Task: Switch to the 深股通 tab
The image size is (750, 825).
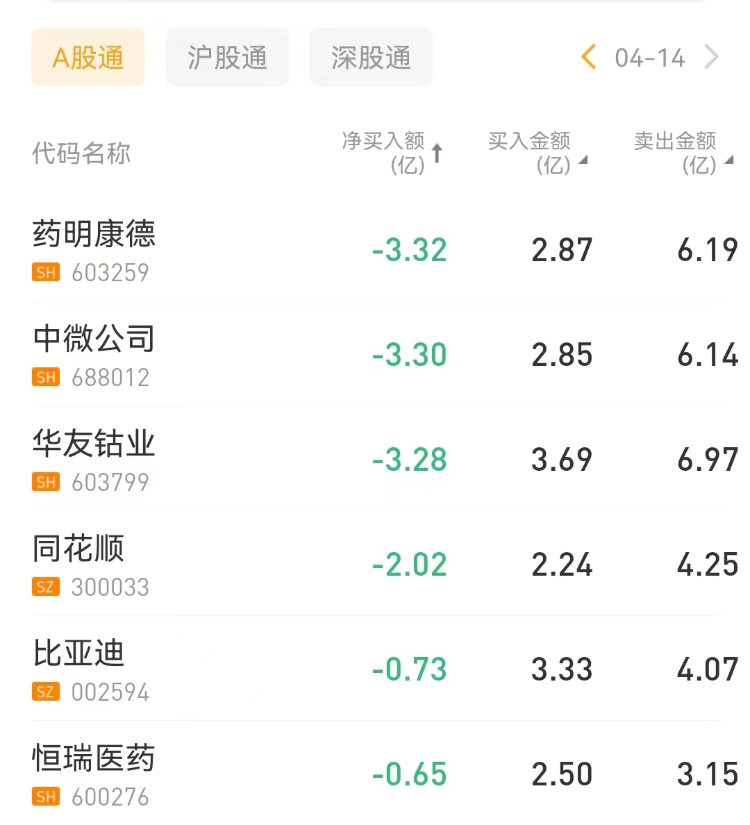Action: coord(371,58)
